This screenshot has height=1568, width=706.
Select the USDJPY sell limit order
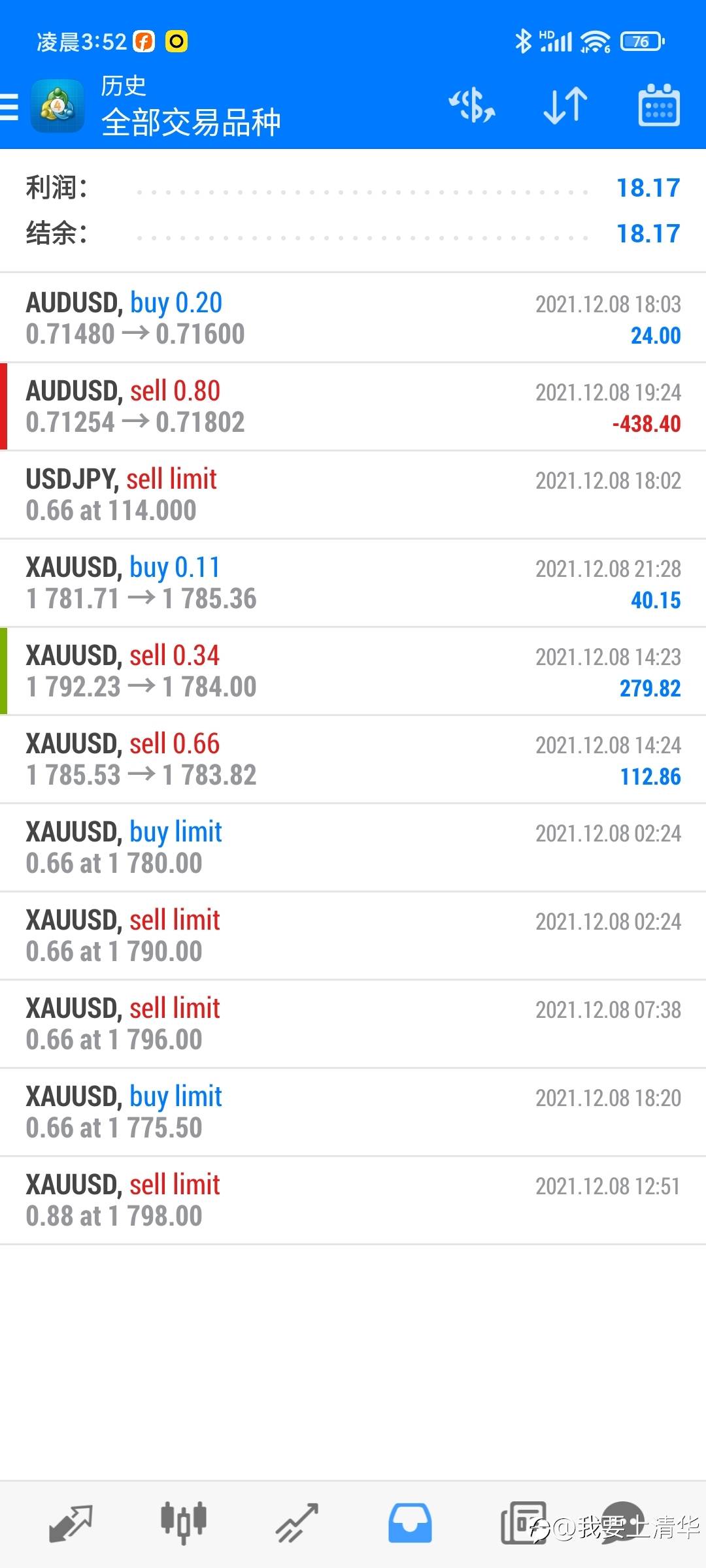[x=353, y=495]
